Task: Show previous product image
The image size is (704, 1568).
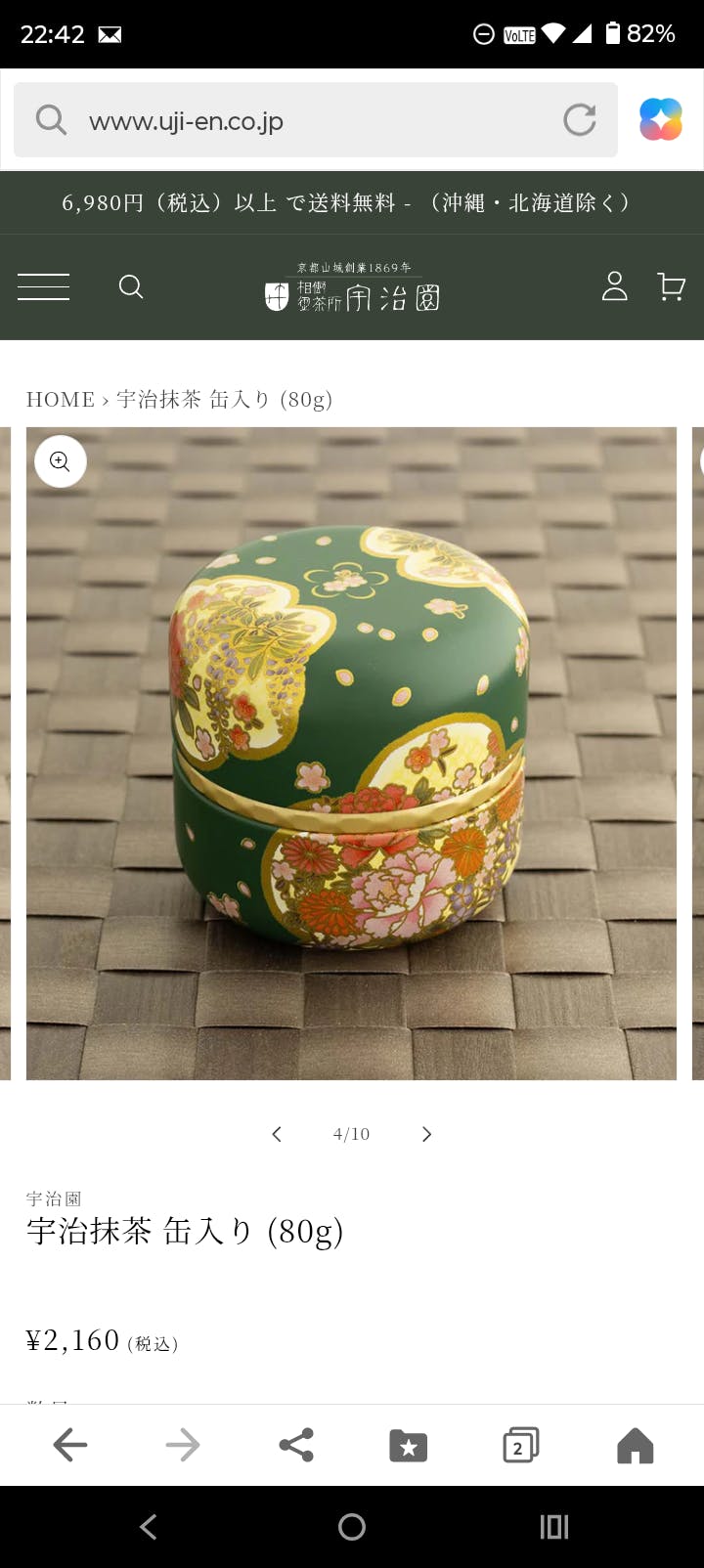Action: (x=277, y=1134)
